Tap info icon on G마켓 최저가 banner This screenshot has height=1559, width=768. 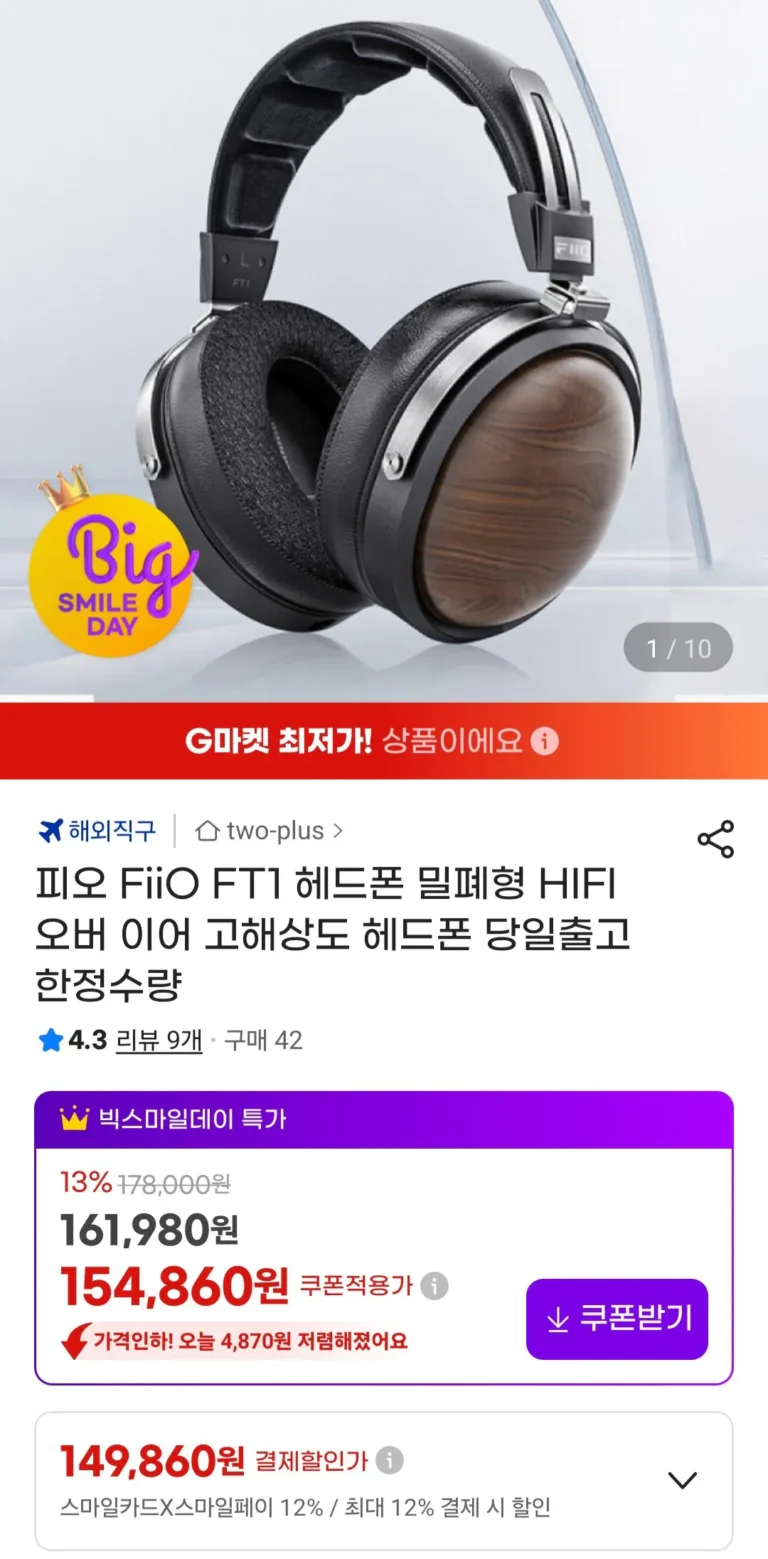544,741
